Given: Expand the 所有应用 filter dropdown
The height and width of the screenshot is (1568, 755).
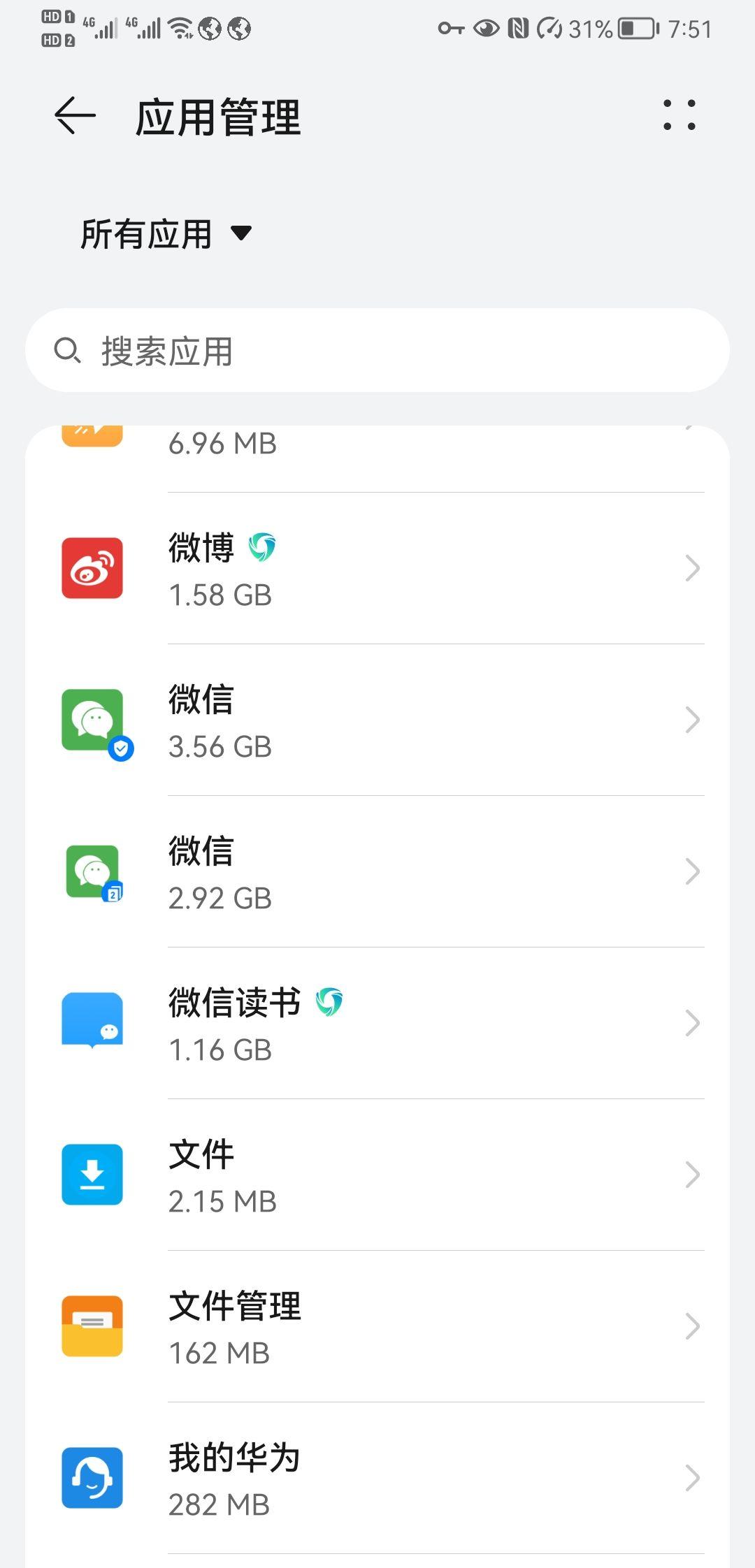Looking at the screenshot, I should pyautogui.click(x=165, y=233).
